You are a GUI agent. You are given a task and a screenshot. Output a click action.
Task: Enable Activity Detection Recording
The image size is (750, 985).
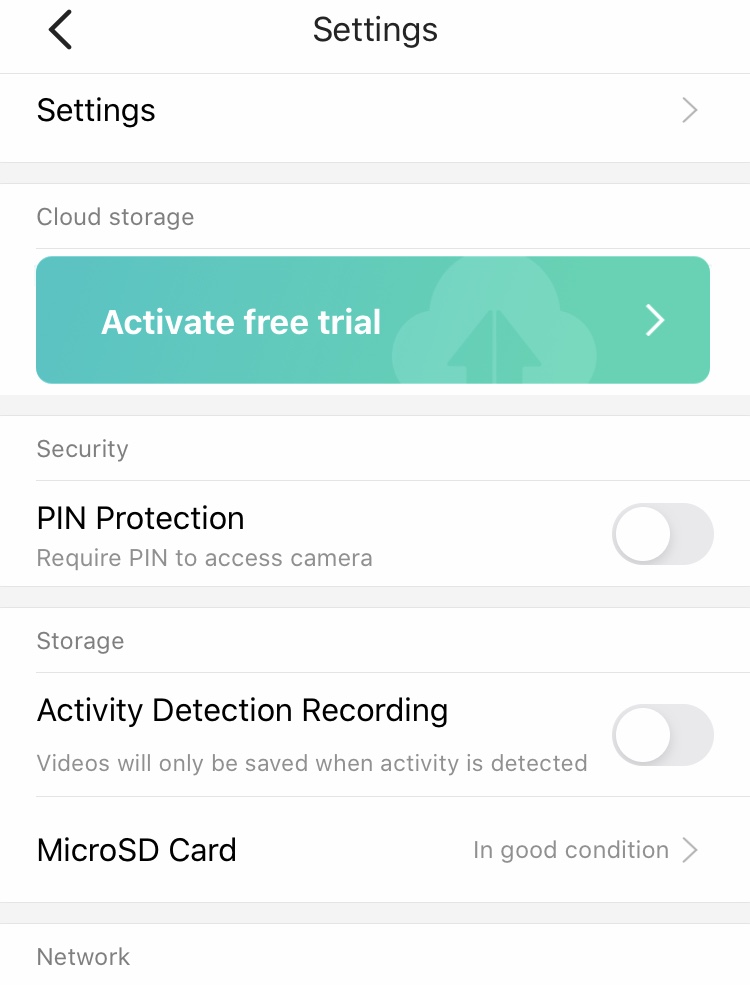662,736
